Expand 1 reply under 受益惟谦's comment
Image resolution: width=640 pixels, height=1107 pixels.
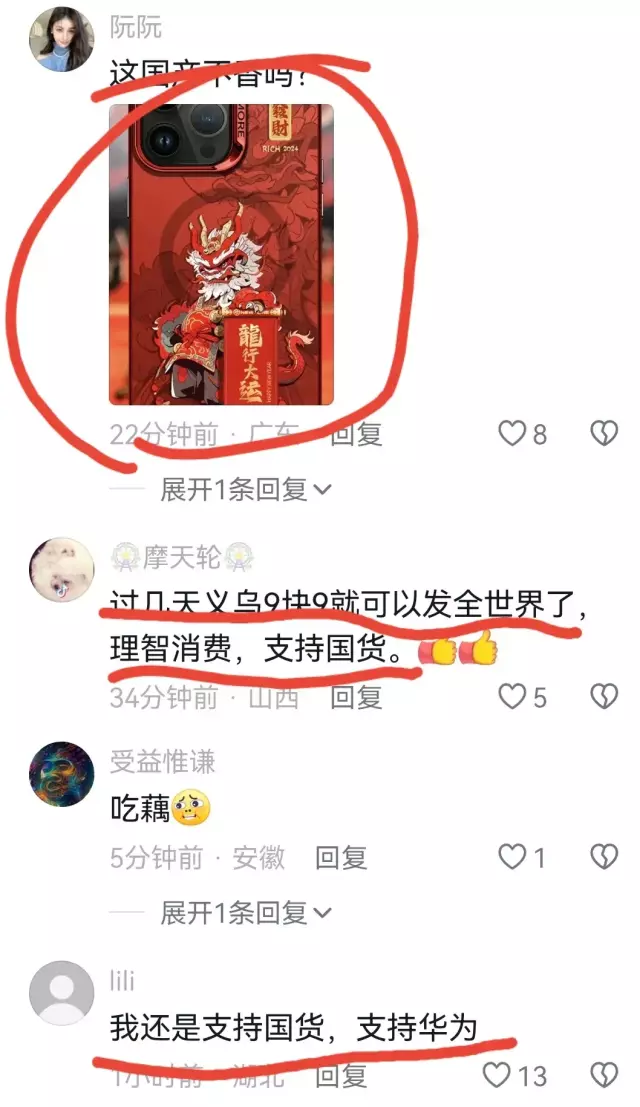coord(246,912)
